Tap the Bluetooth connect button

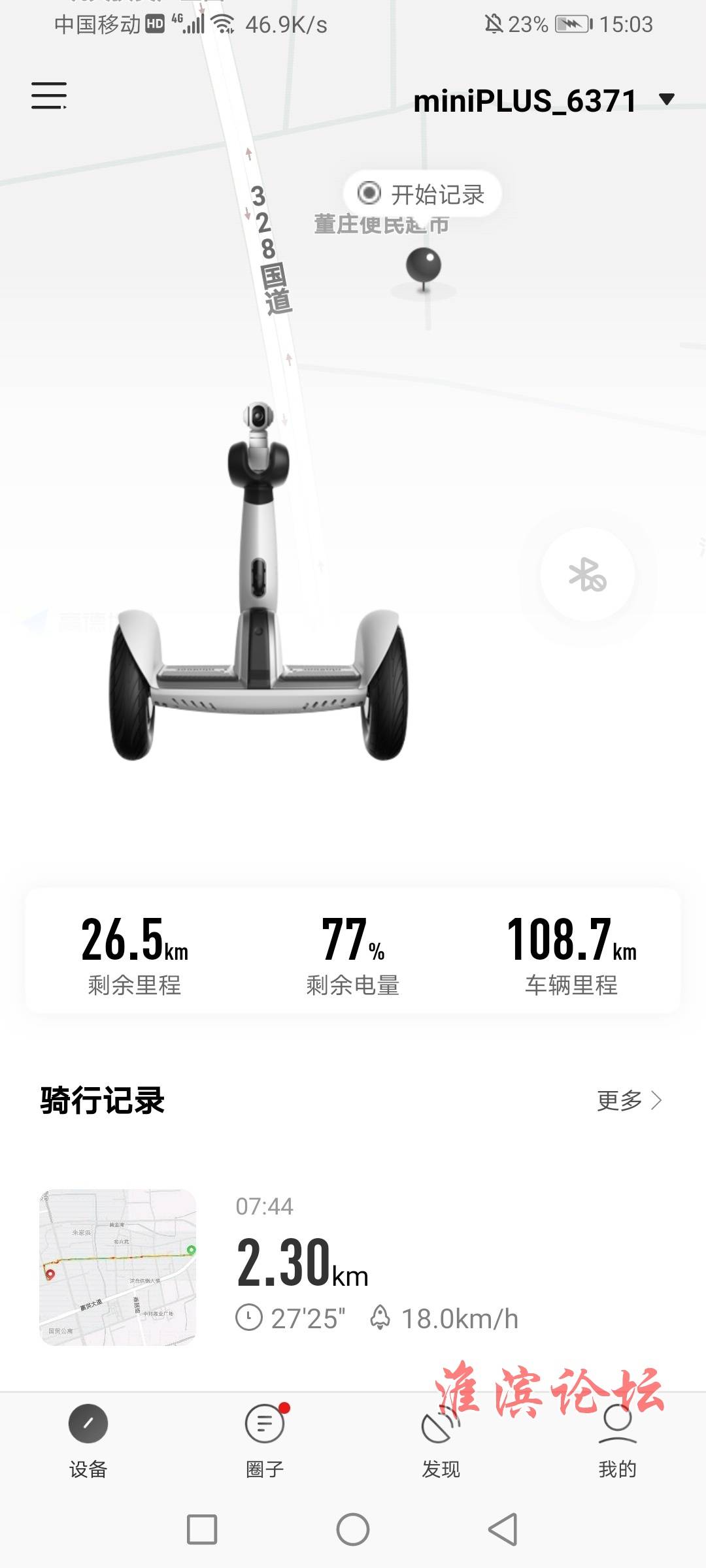click(587, 575)
